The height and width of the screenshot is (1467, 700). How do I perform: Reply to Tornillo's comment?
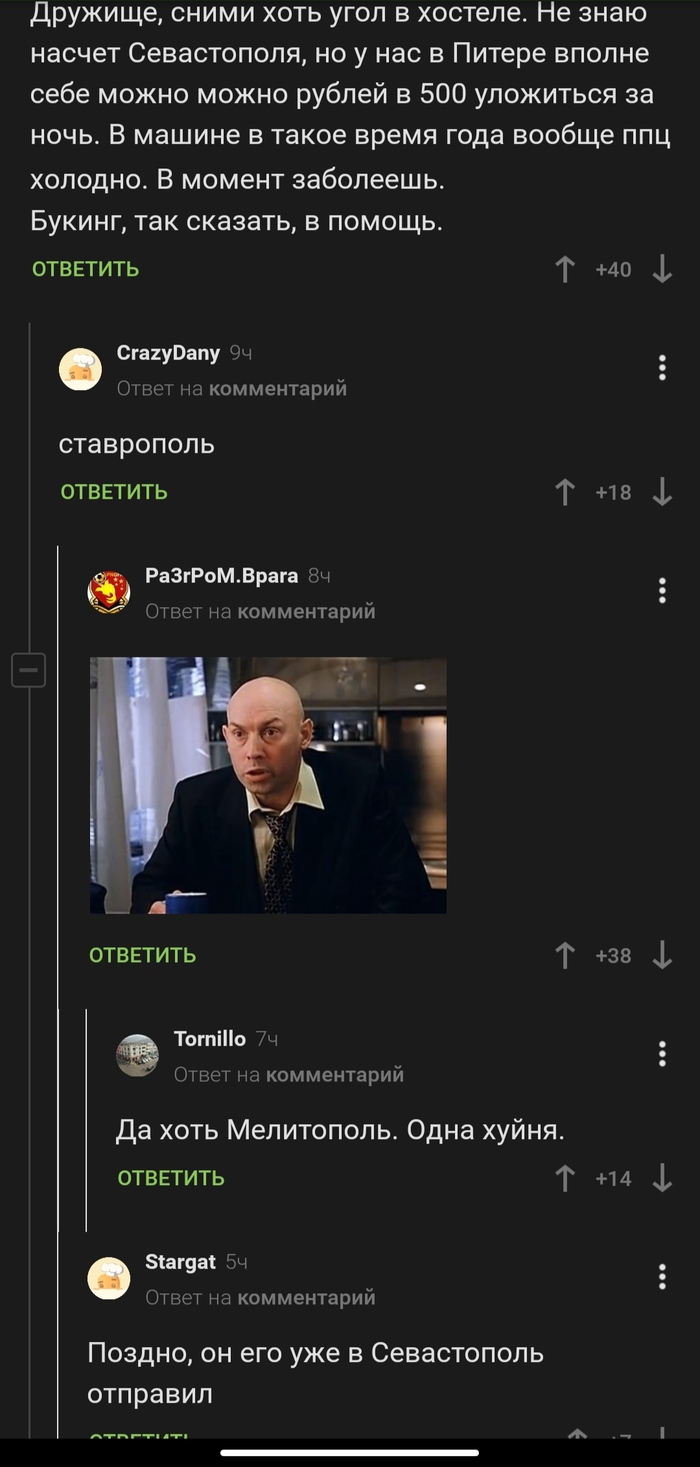pos(170,1178)
